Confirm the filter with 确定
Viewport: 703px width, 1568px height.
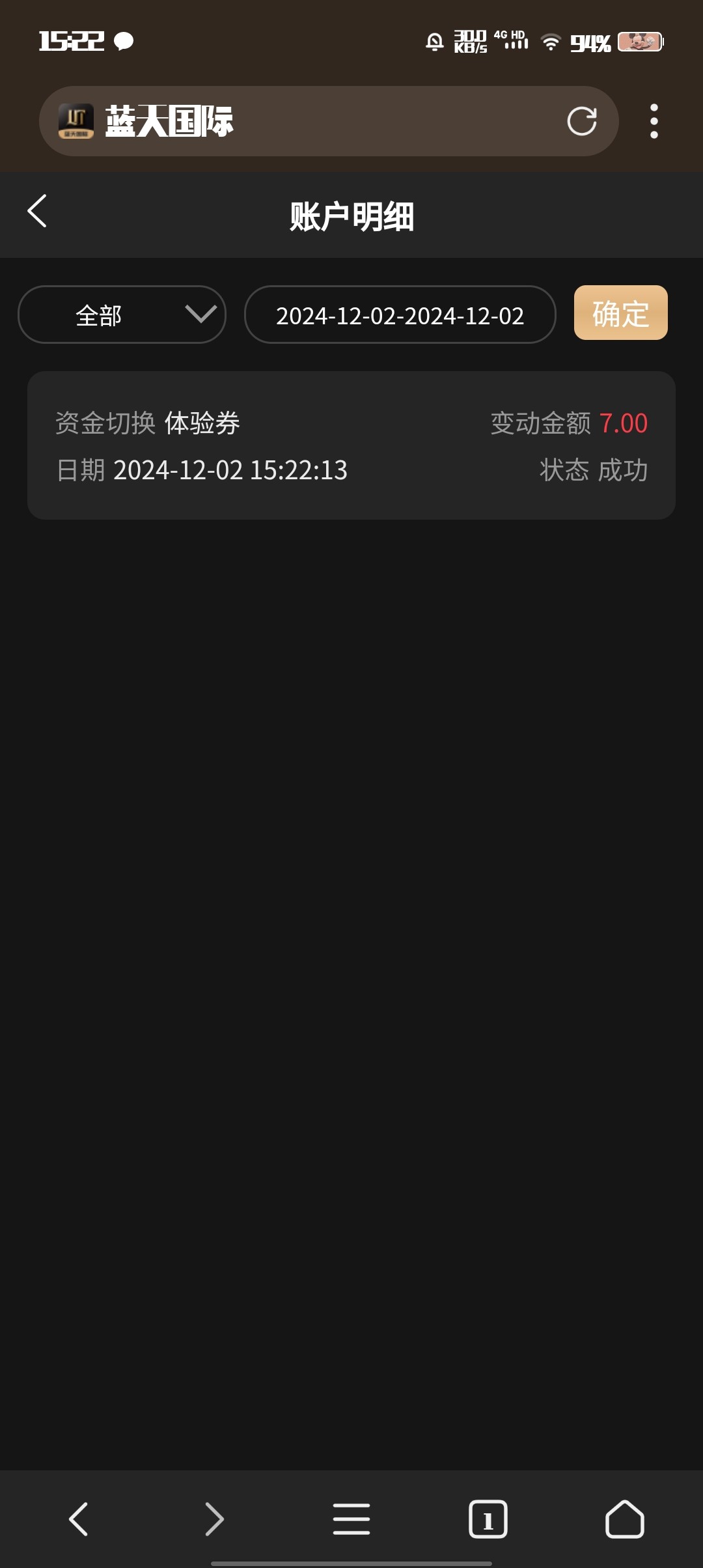(x=620, y=313)
